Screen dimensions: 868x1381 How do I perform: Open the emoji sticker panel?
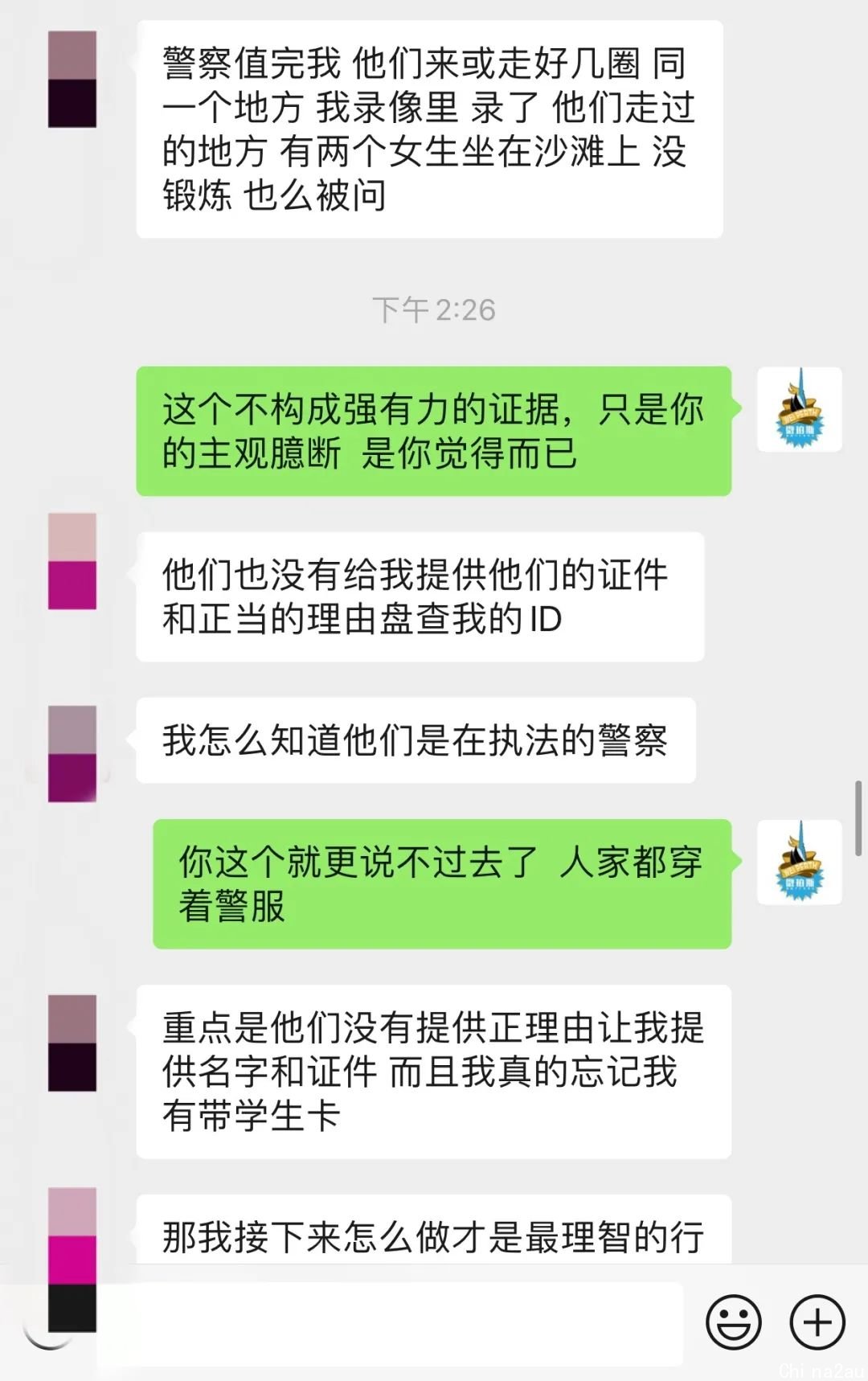click(x=733, y=1322)
